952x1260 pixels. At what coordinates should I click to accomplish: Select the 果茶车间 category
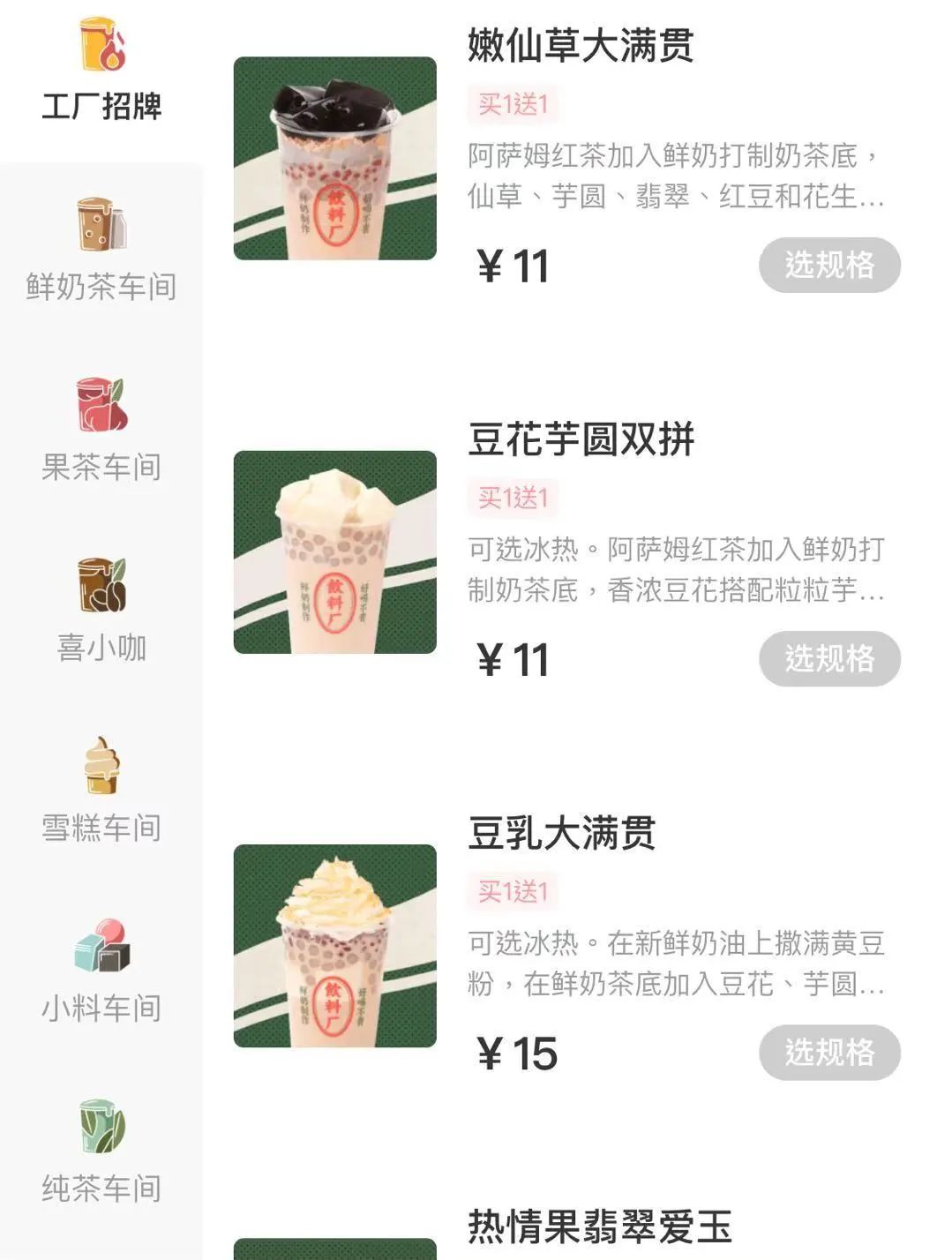[x=101, y=431]
